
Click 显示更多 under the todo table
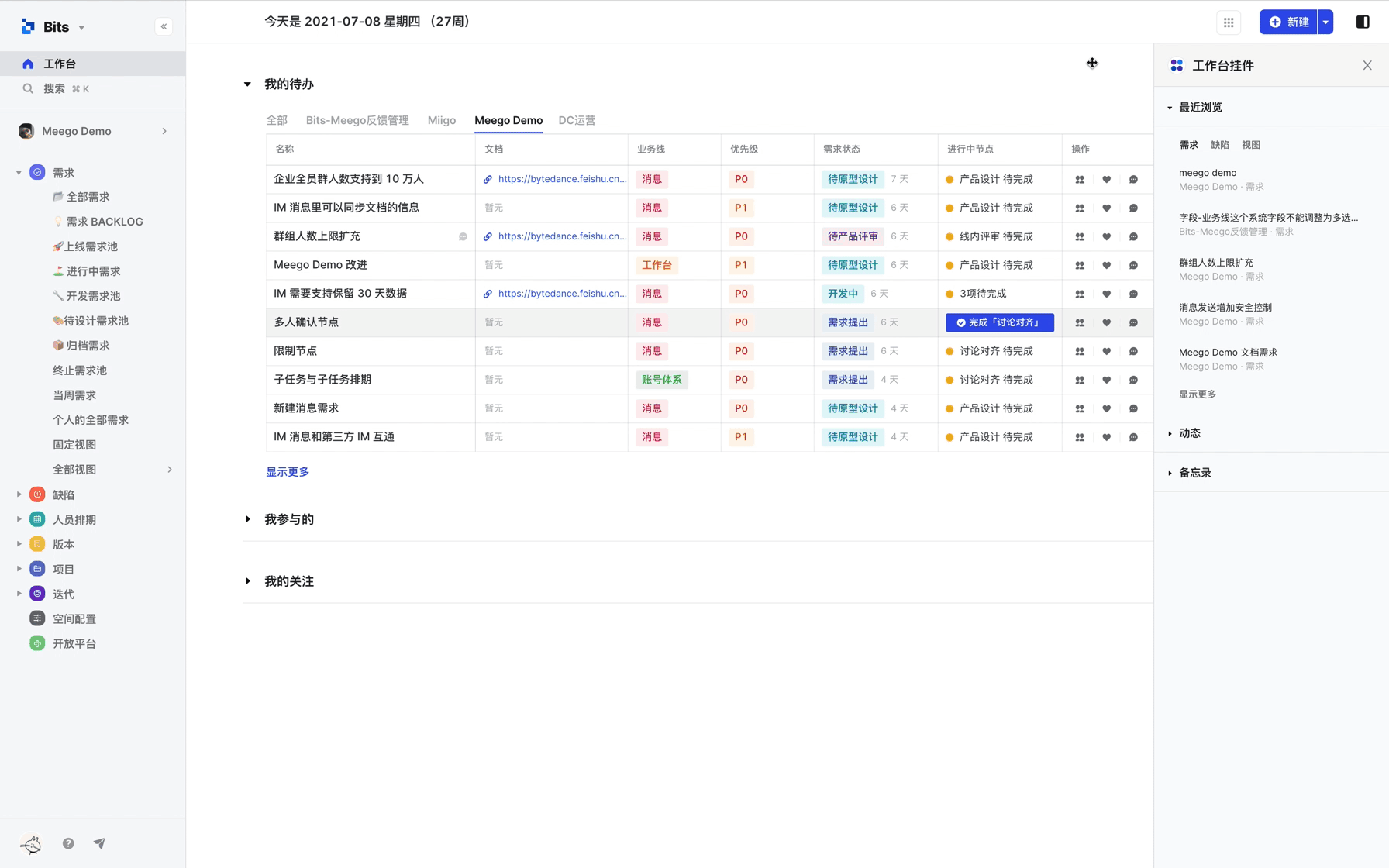(x=288, y=472)
